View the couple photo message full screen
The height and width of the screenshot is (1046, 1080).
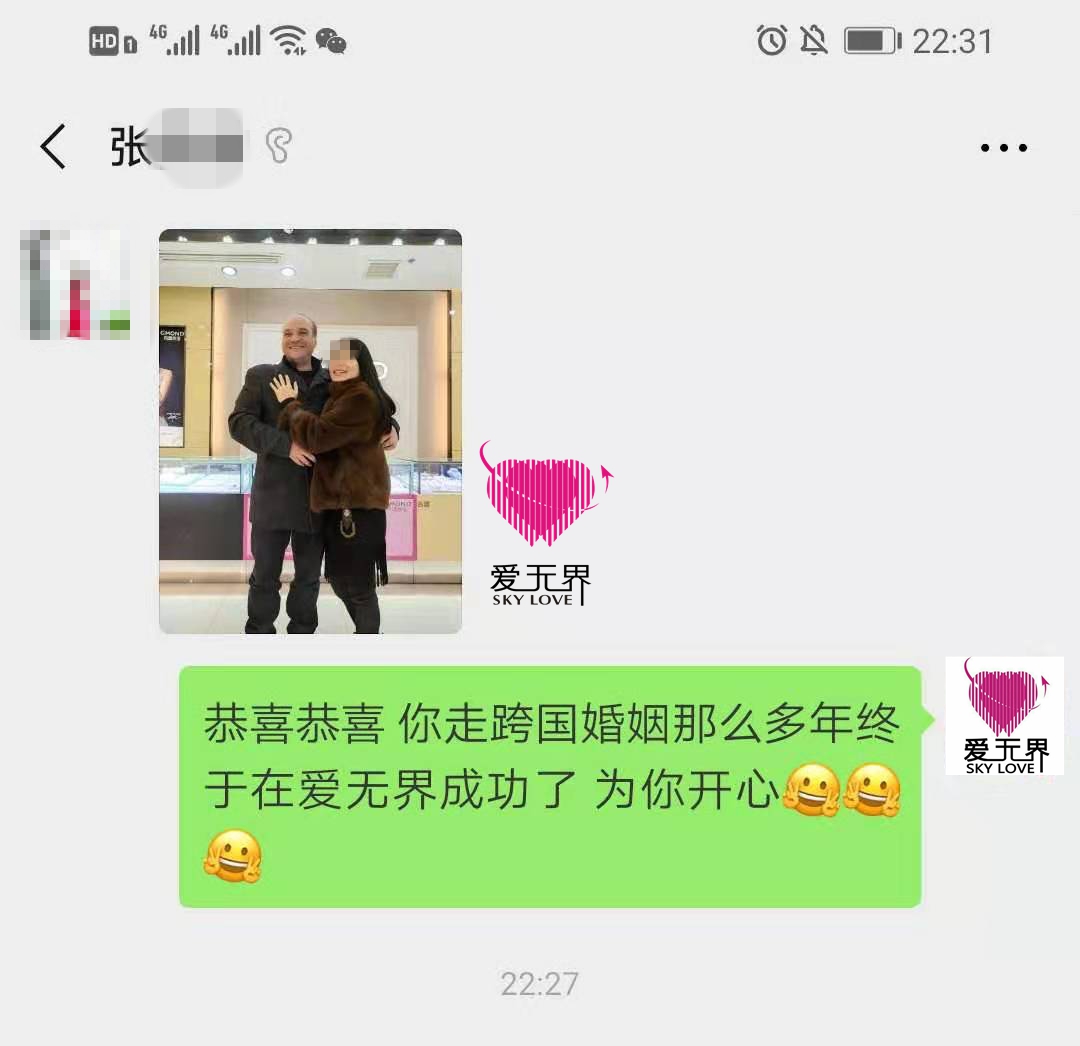310,431
